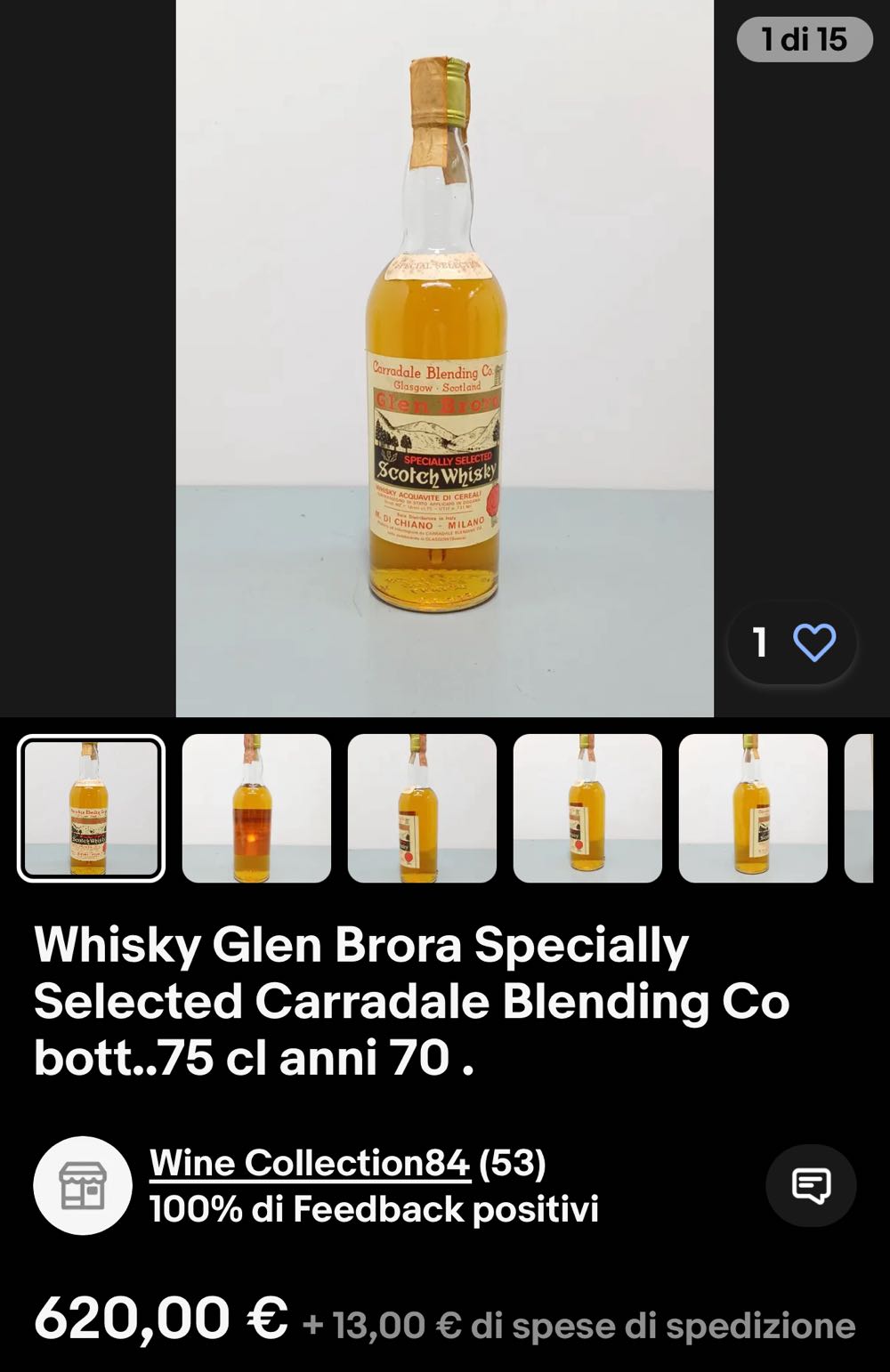
Task: Select the fourth thumbnail of the bottle
Action: coord(584,808)
